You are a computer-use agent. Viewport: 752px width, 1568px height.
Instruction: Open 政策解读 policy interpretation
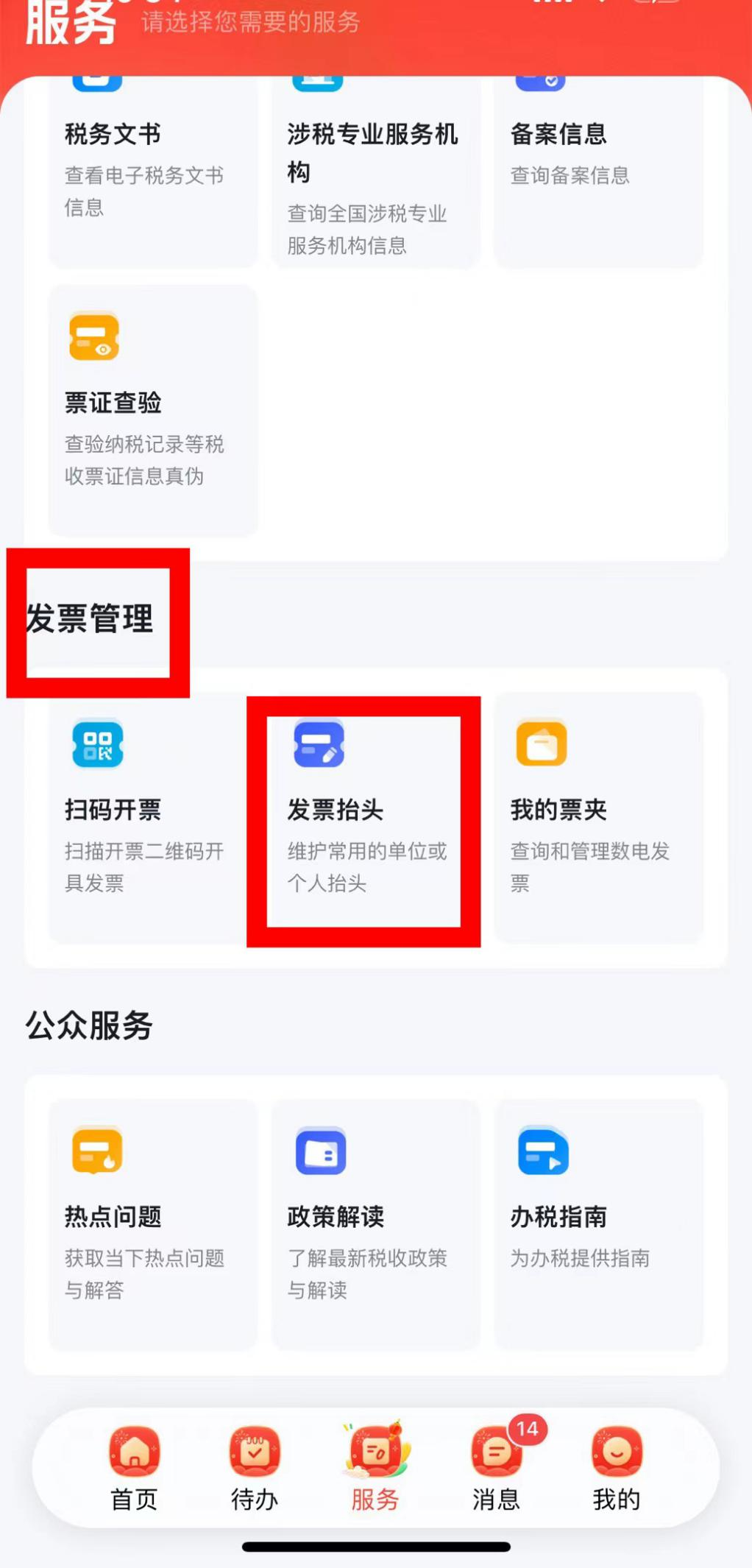(376, 1224)
